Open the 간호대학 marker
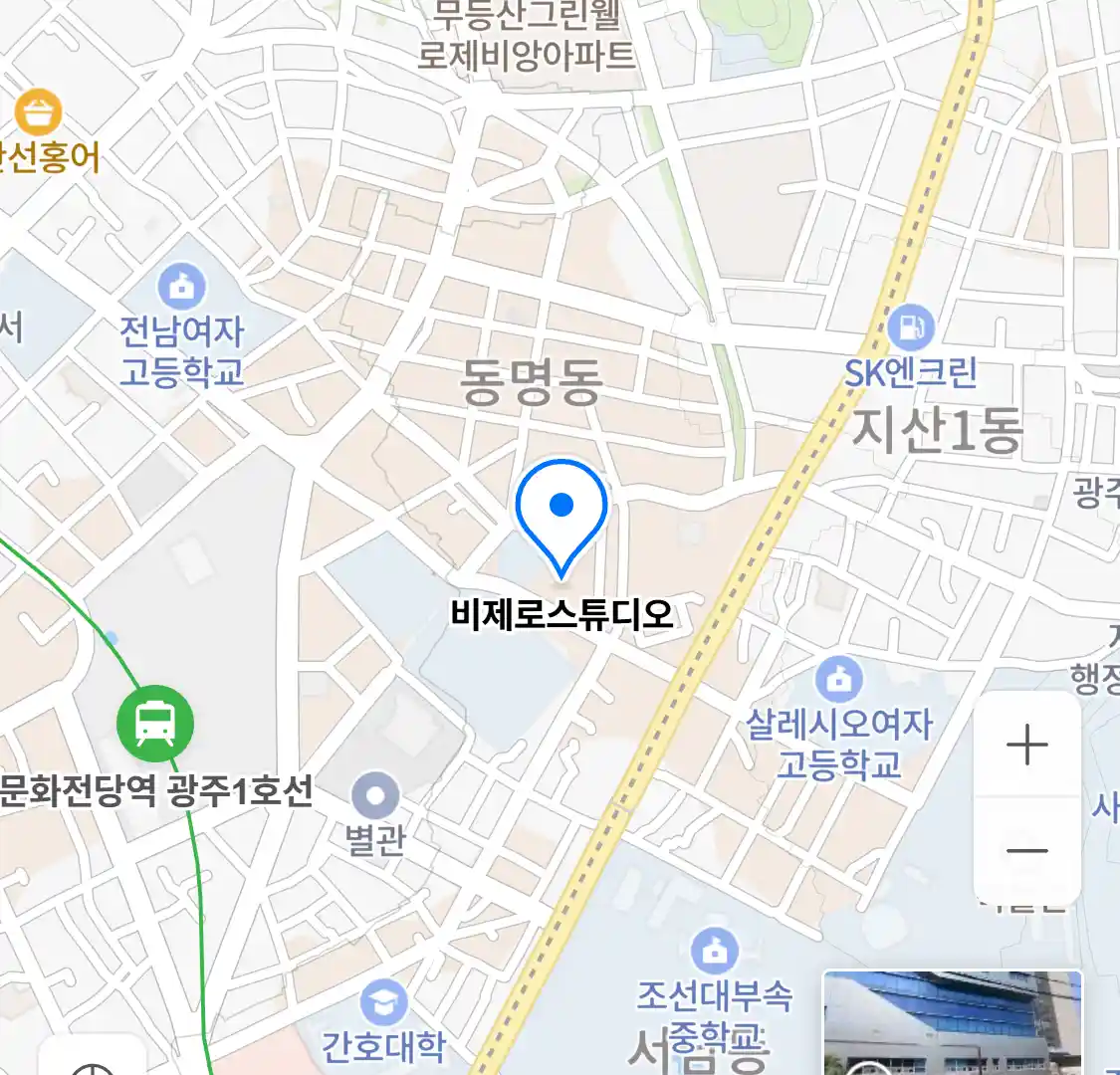The image size is (1120, 1075). (383, 1002)
